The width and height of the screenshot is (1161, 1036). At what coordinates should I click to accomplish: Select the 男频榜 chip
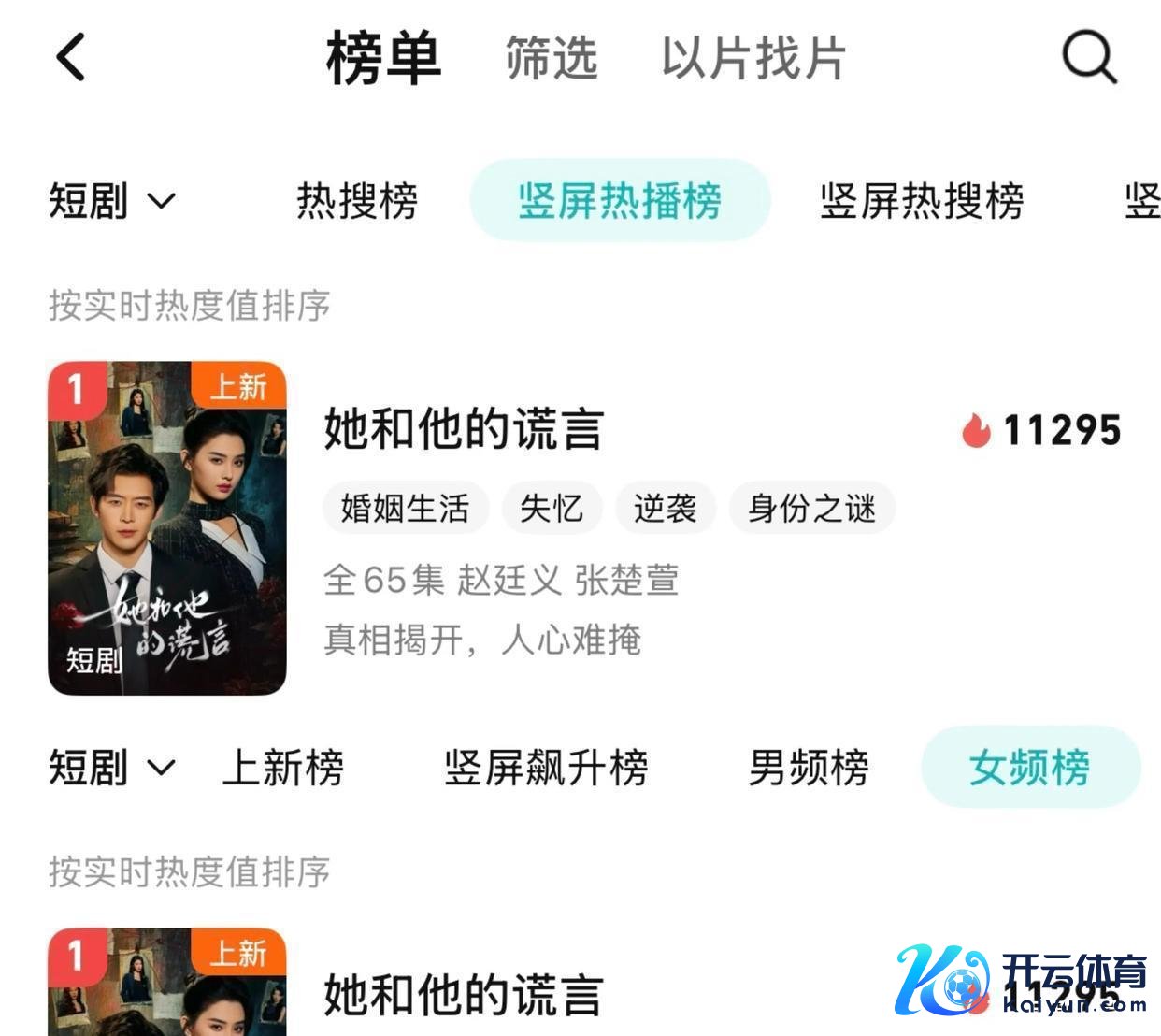point(809,768)
